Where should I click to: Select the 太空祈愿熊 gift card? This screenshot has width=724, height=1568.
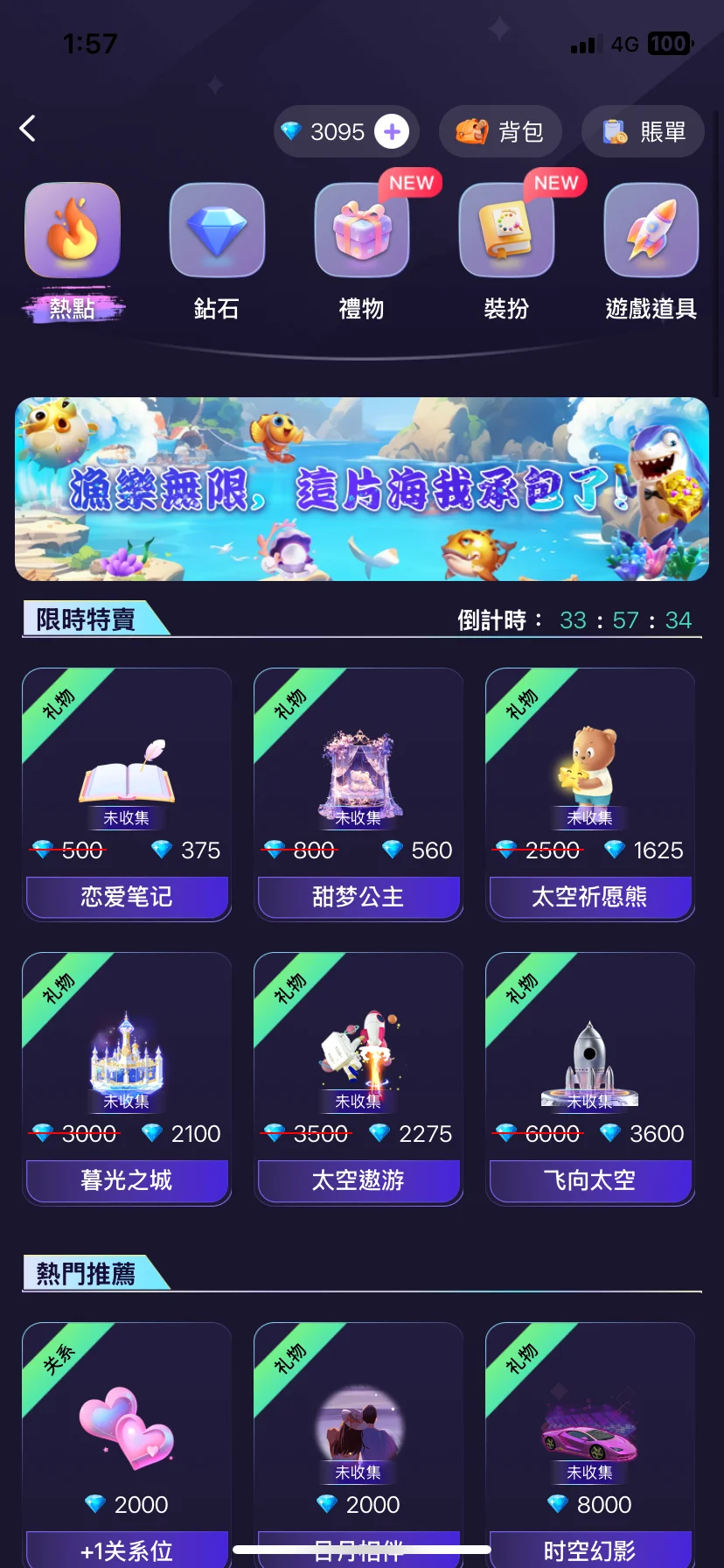click(x=590, y=794)
